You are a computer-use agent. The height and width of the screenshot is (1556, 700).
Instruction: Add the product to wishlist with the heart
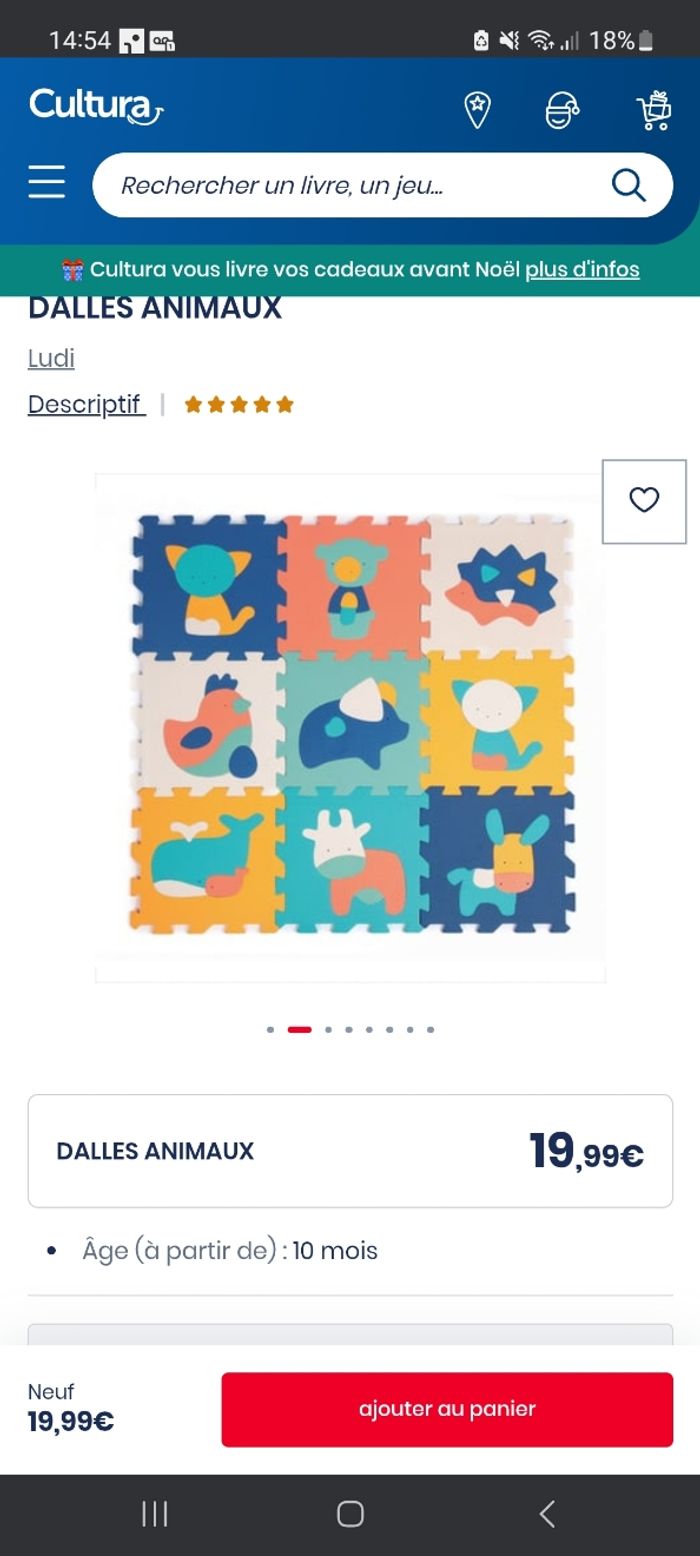[x=644, y=500]
